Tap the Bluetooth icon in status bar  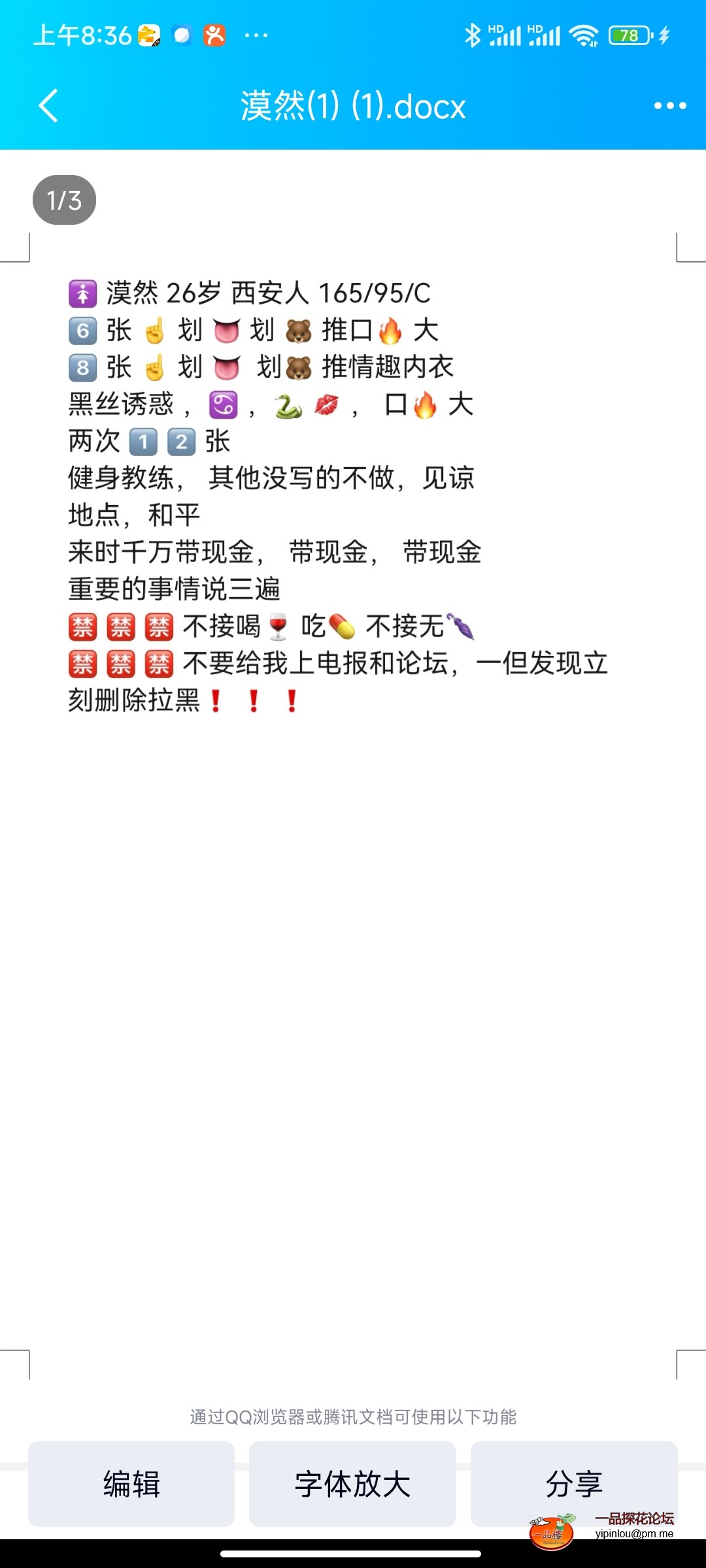[x=473, y=34]
